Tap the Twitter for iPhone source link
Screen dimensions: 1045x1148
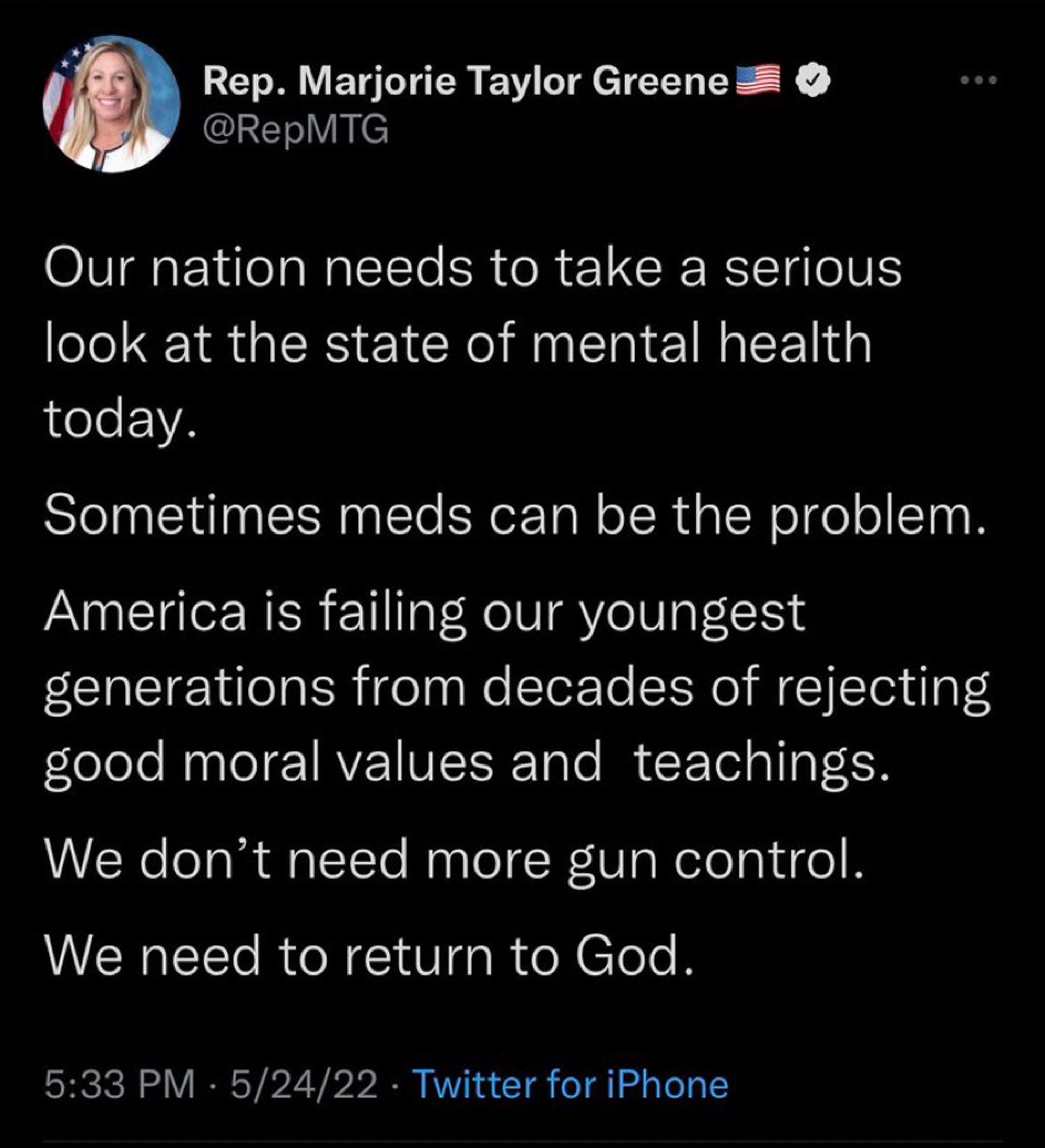(570, 1084)
